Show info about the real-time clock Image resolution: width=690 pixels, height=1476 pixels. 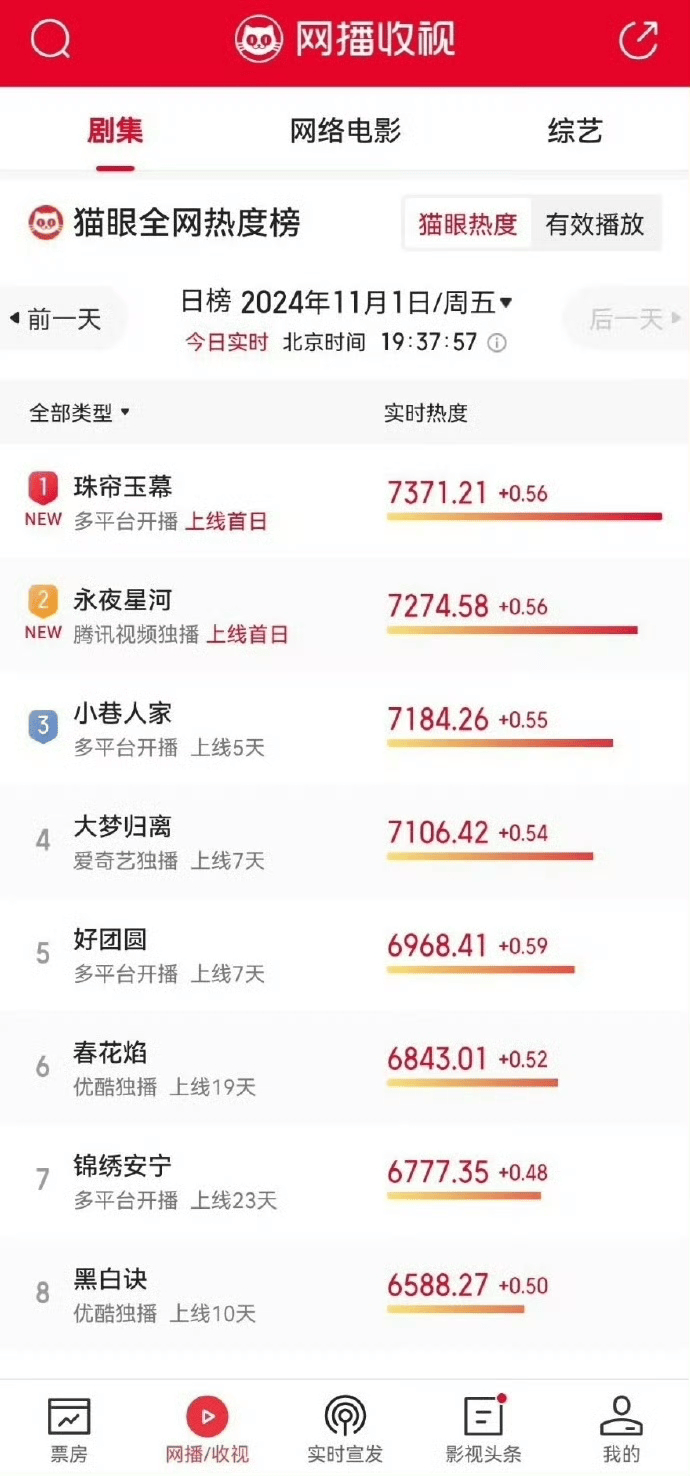coord(497,343)
